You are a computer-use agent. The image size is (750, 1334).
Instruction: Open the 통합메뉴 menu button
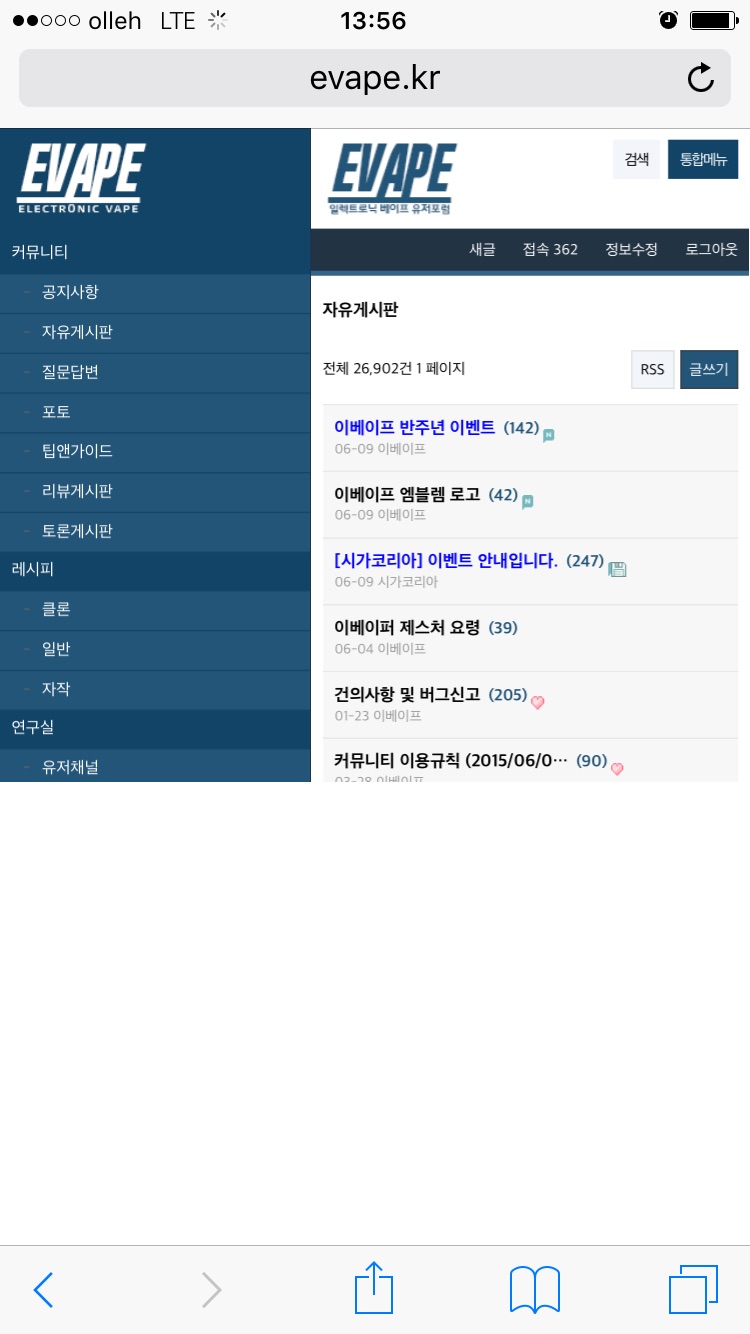tap(702, 159)
